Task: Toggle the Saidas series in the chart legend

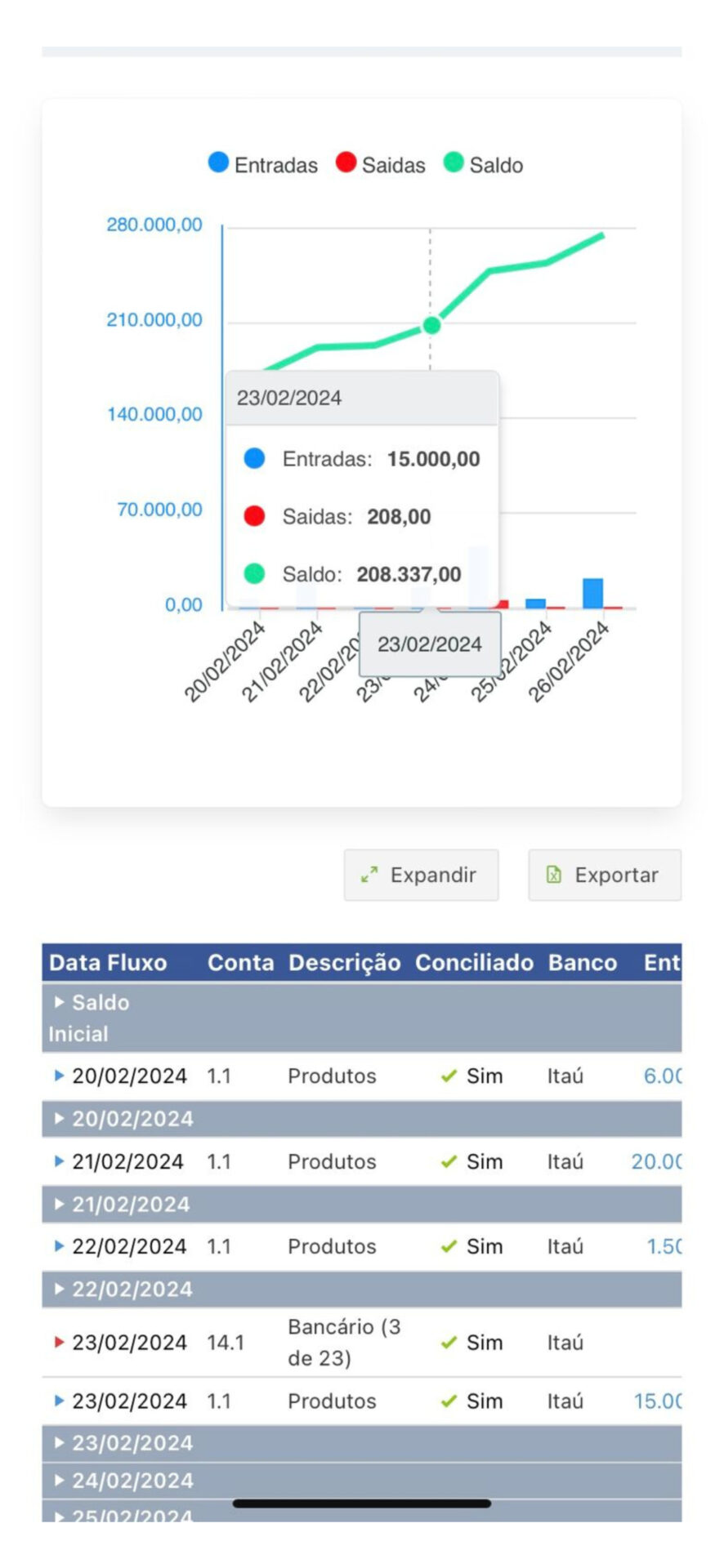Action: tap(346, 163)
